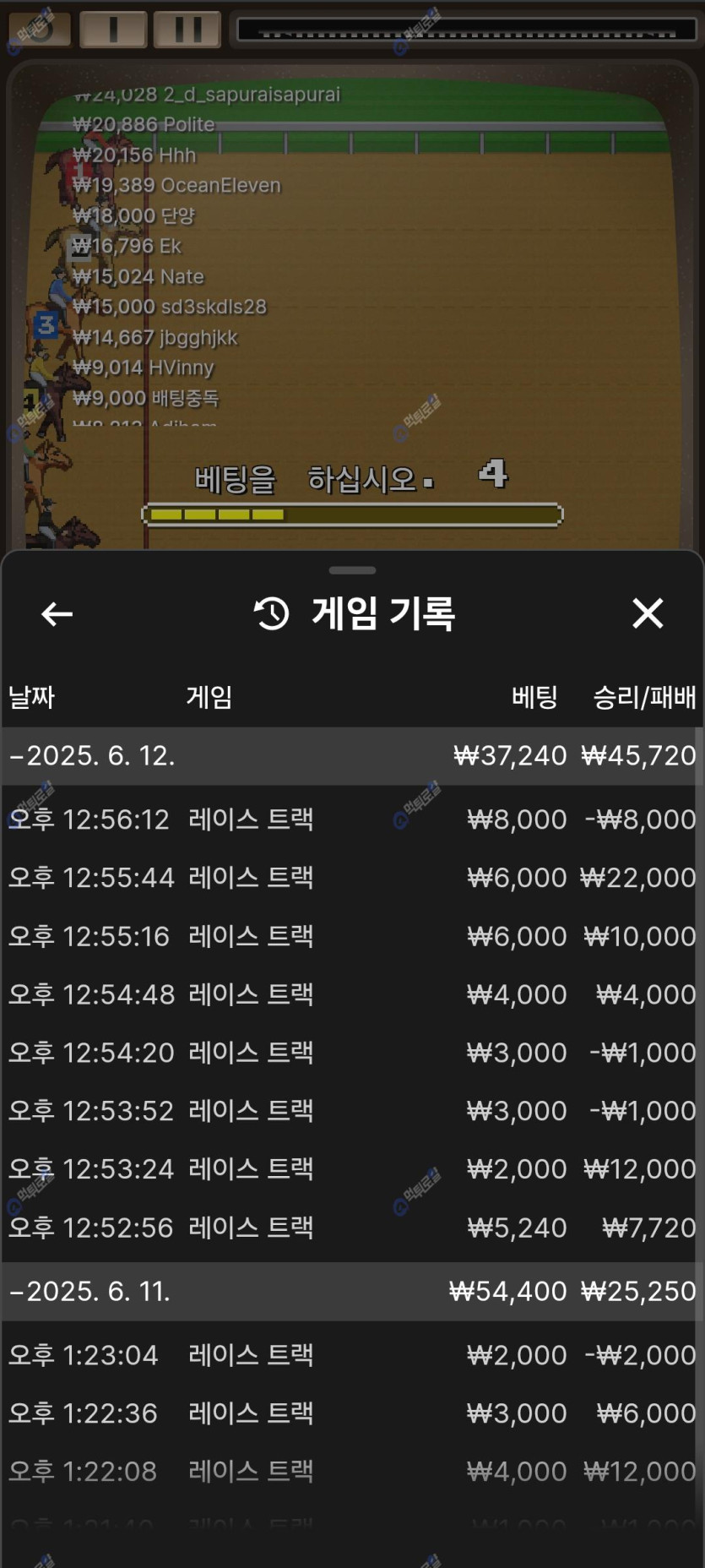The height and width of the screenshot is (1568, 705).
Task: Select the 12:52:56 race track entry
Action: [x=351, y=1227]
